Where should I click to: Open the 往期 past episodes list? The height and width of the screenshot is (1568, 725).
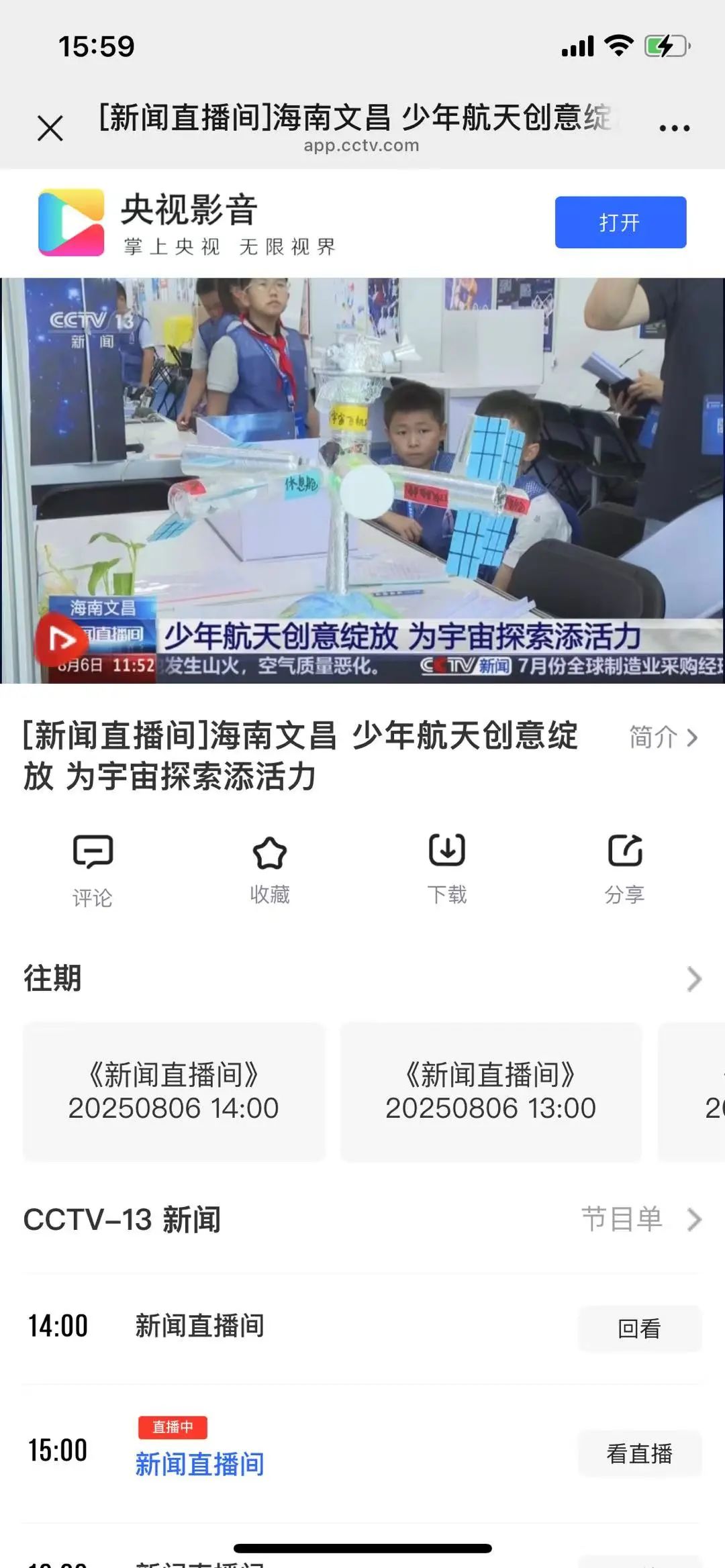[x=694, y=979]
